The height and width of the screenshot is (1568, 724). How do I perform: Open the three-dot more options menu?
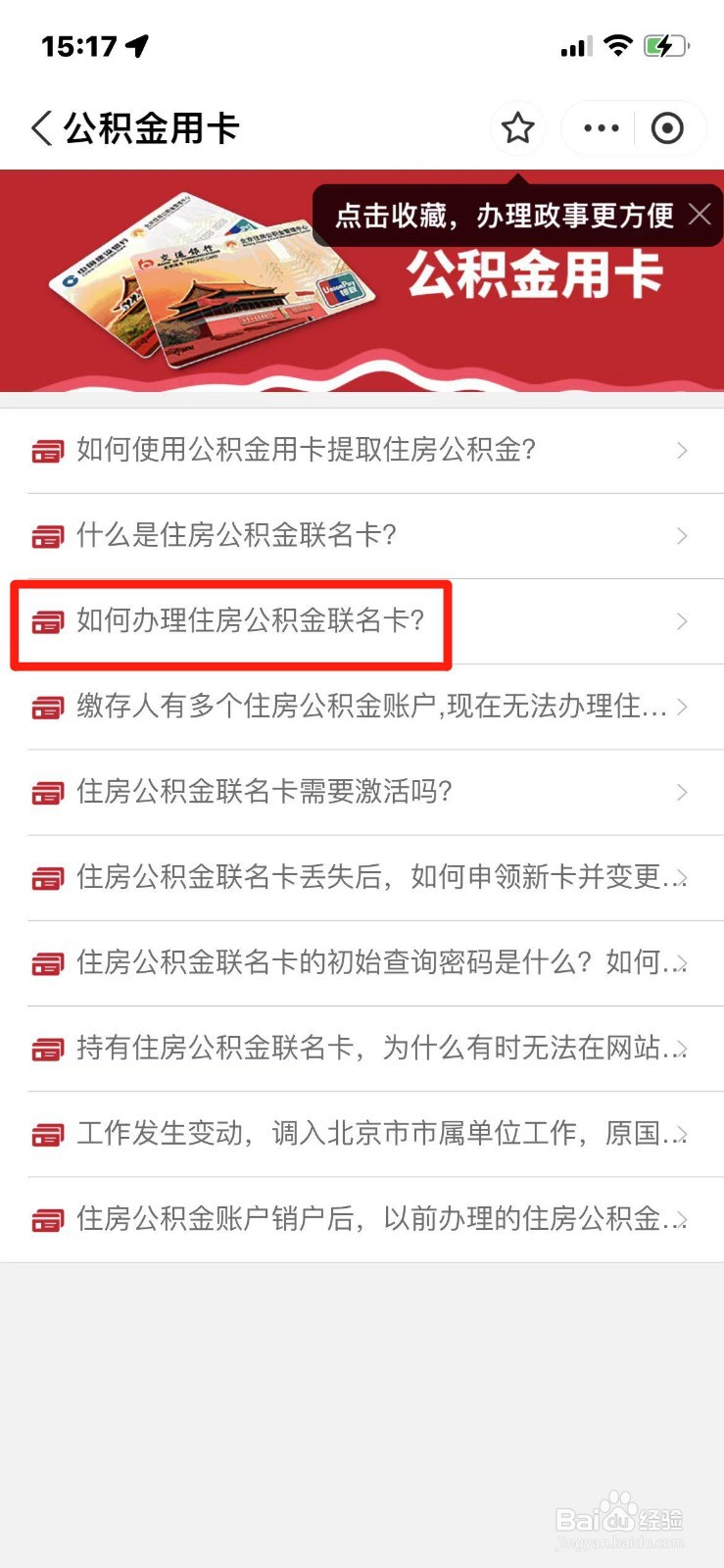[x=599, y=128]
